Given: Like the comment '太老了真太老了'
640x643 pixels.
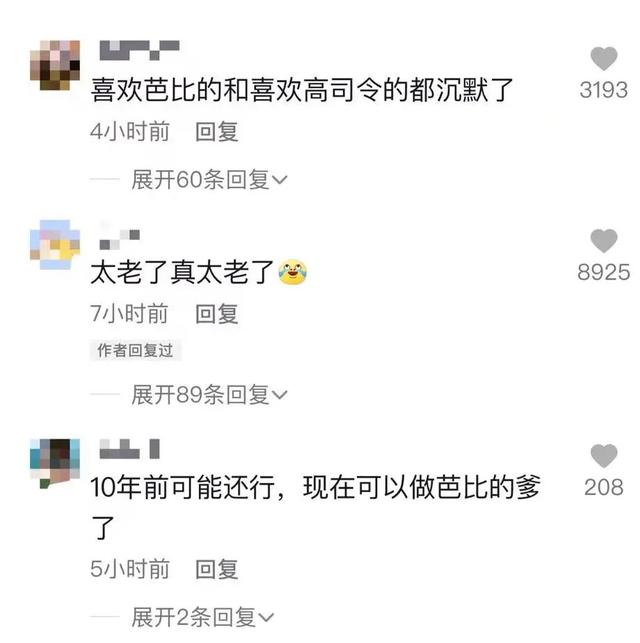Looking at the screenshot, I should (x=603, y=240).
